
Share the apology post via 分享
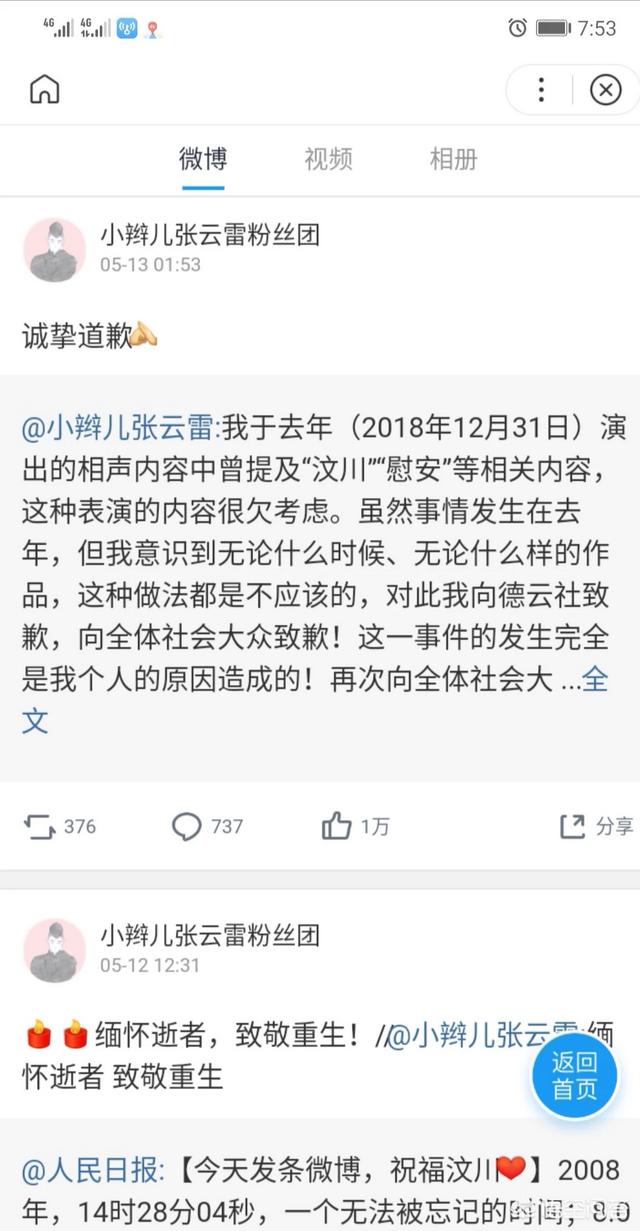click(596, 826)
